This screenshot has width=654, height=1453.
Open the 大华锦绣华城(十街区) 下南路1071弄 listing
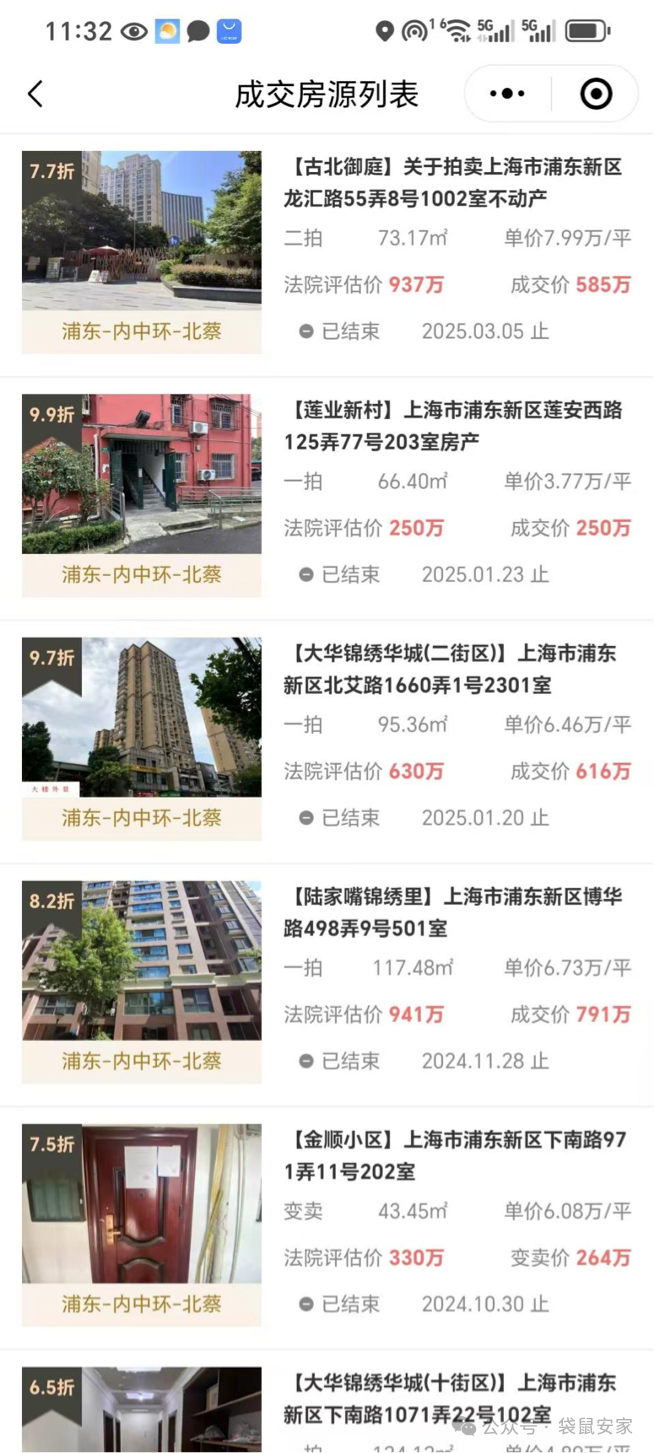457,1398
